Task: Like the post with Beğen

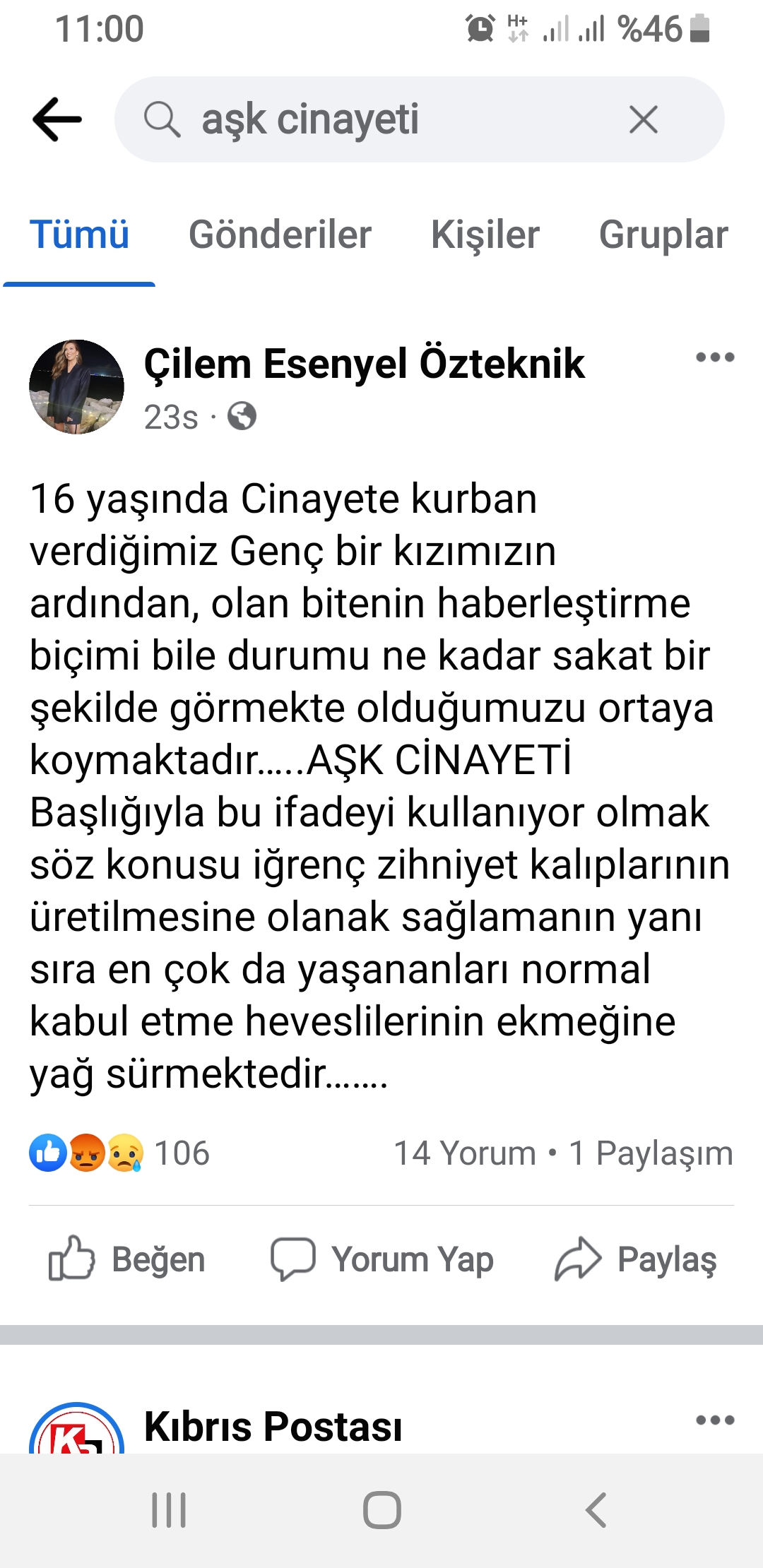Action: click(x=127, y=1259)
